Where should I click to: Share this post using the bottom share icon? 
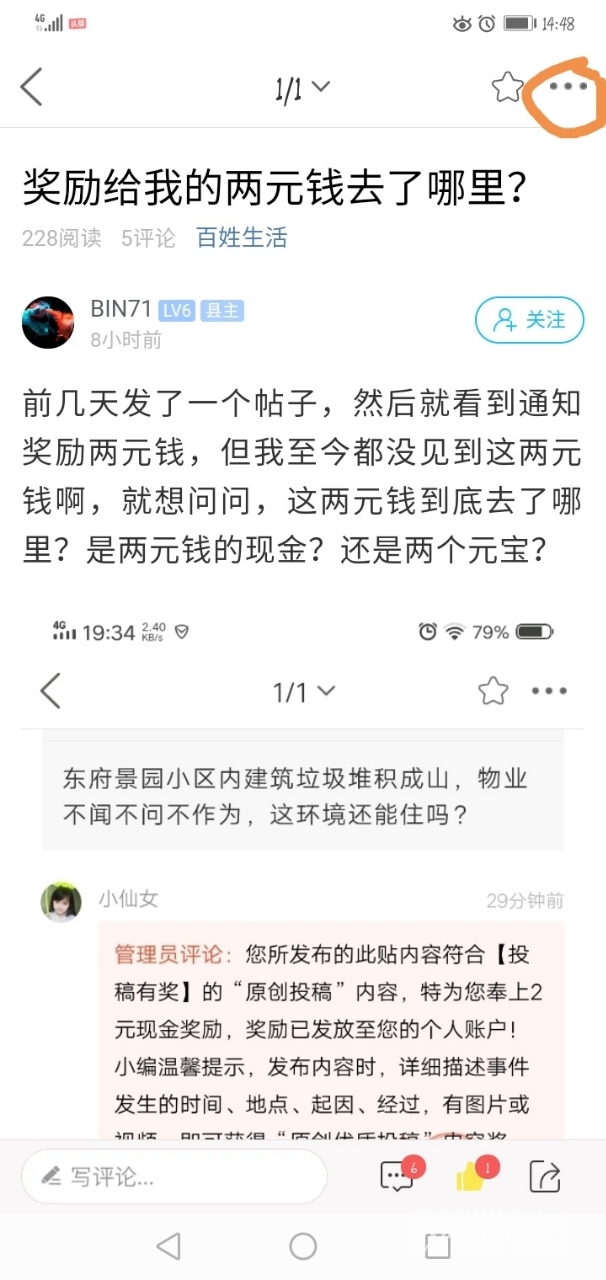(545, 1176)
